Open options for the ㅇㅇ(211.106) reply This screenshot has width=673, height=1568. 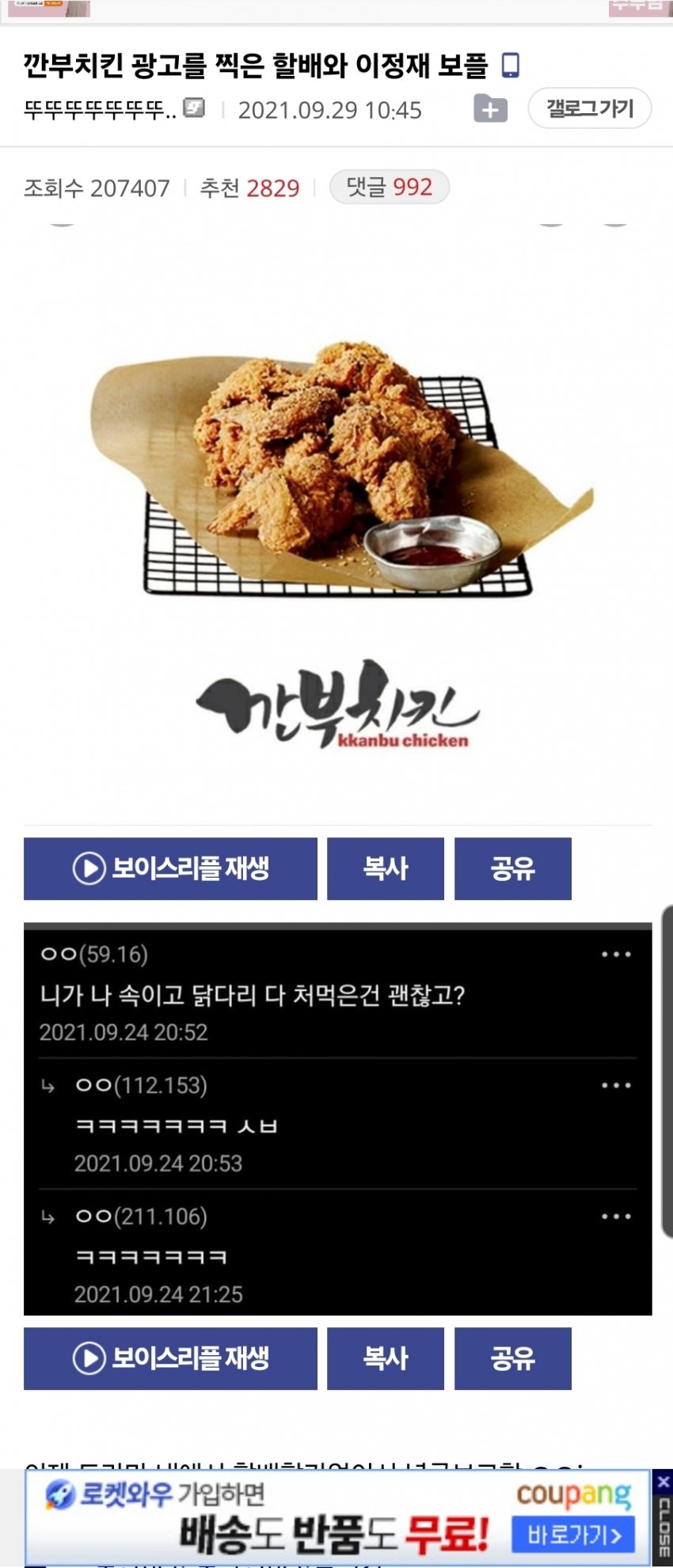click(x=616, y=1217)
